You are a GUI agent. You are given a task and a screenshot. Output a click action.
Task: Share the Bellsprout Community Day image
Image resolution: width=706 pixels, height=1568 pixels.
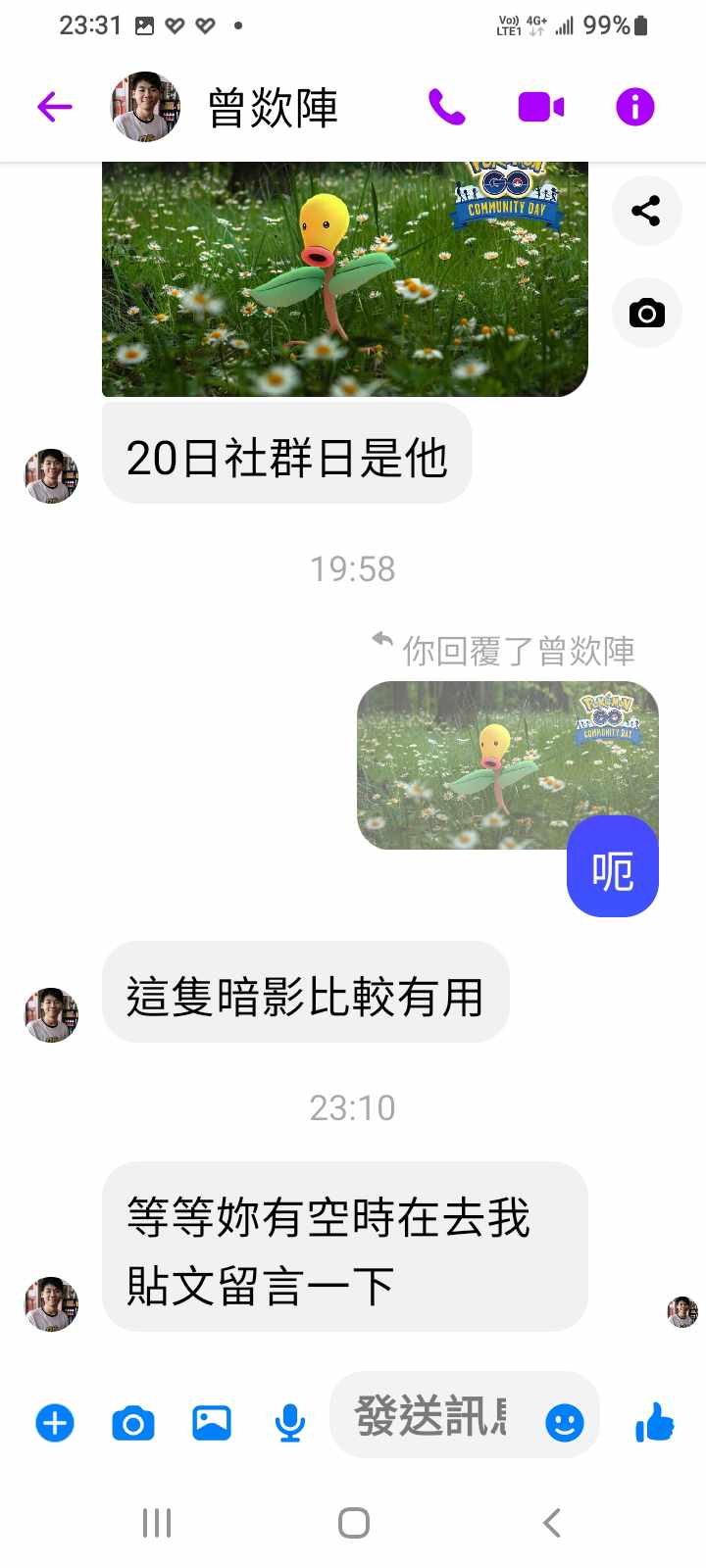[646, 211]
